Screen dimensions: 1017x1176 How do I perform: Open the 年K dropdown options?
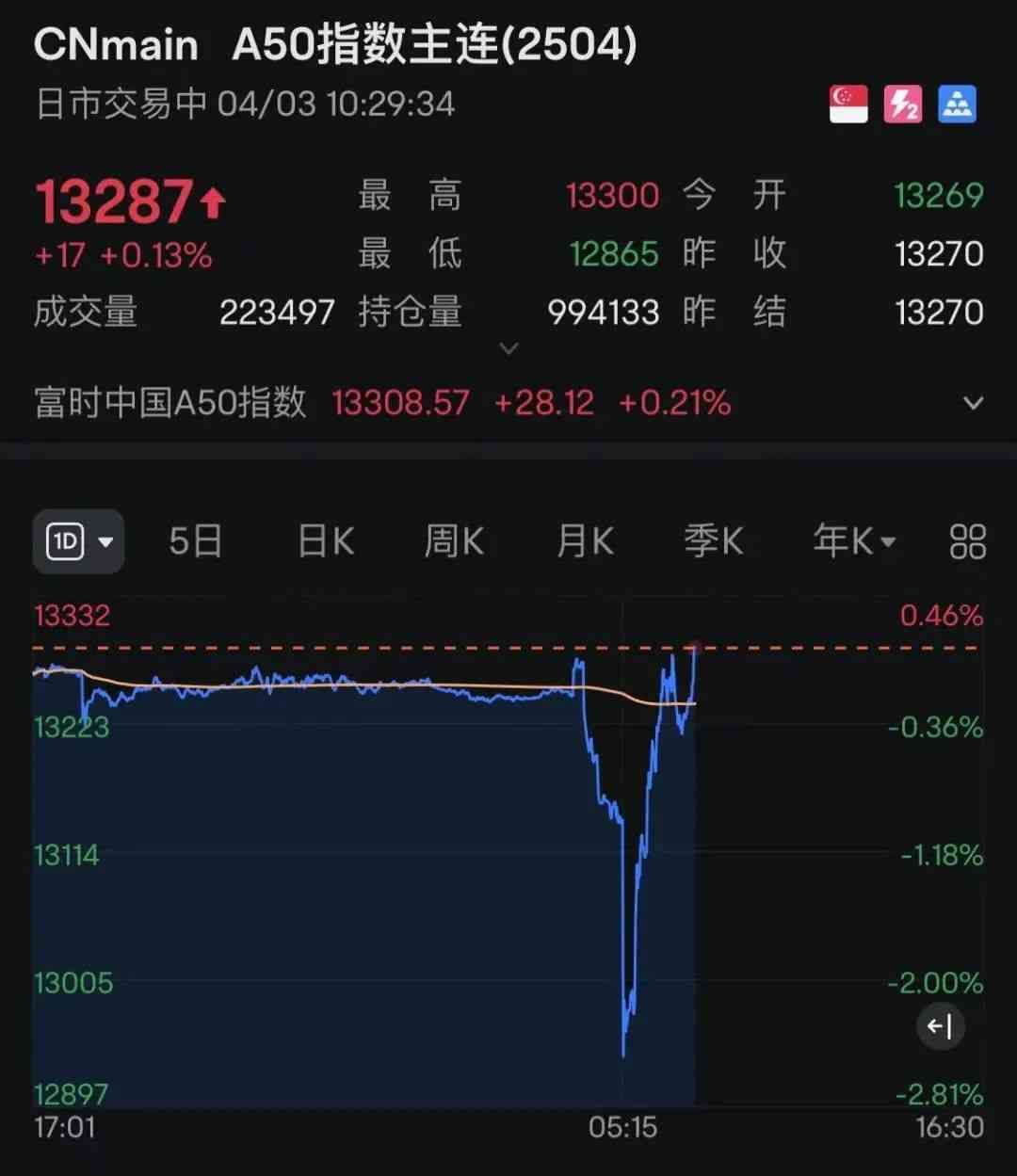click(854, 541)
